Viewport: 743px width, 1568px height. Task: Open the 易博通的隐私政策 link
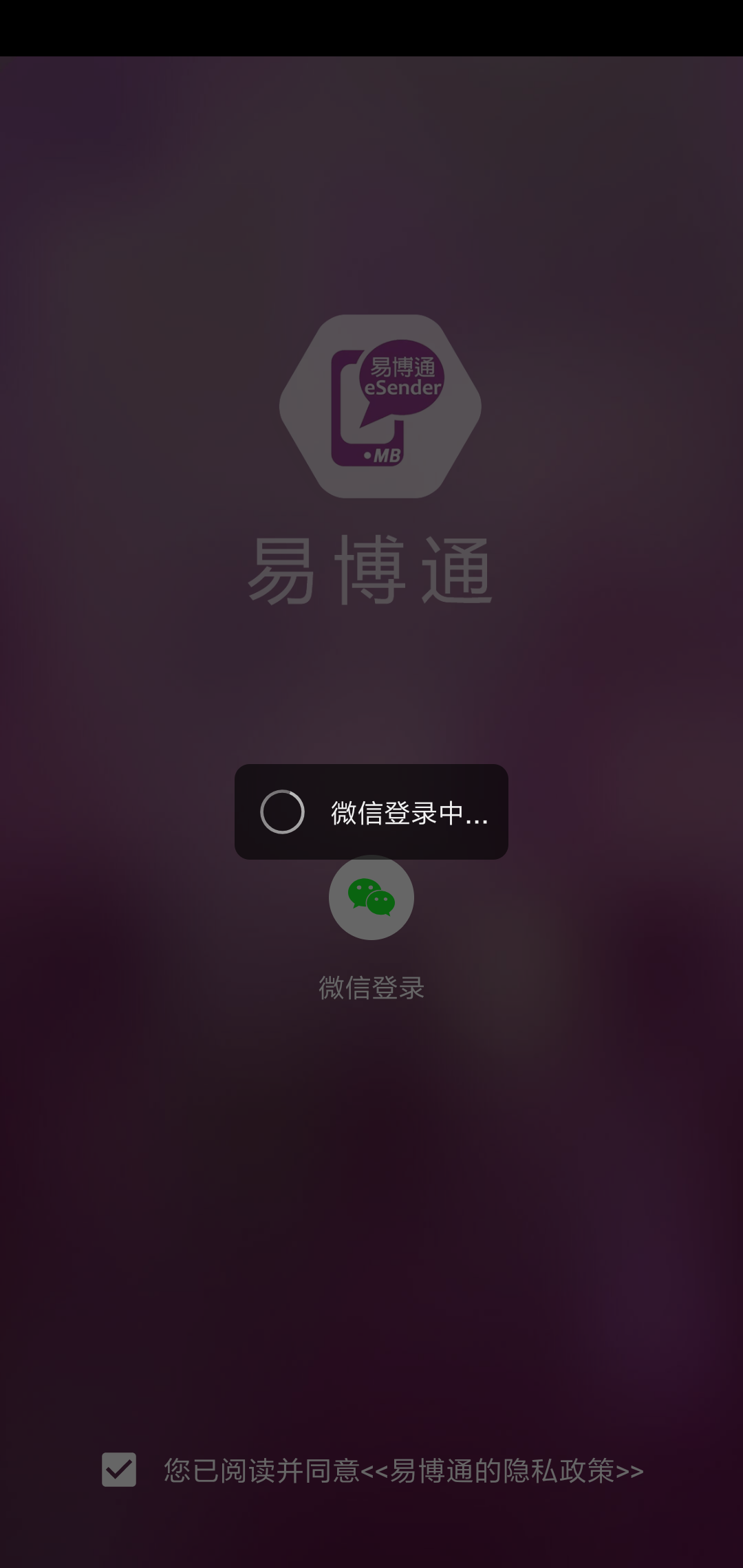pyautogui.click(x=502, y=1471)
